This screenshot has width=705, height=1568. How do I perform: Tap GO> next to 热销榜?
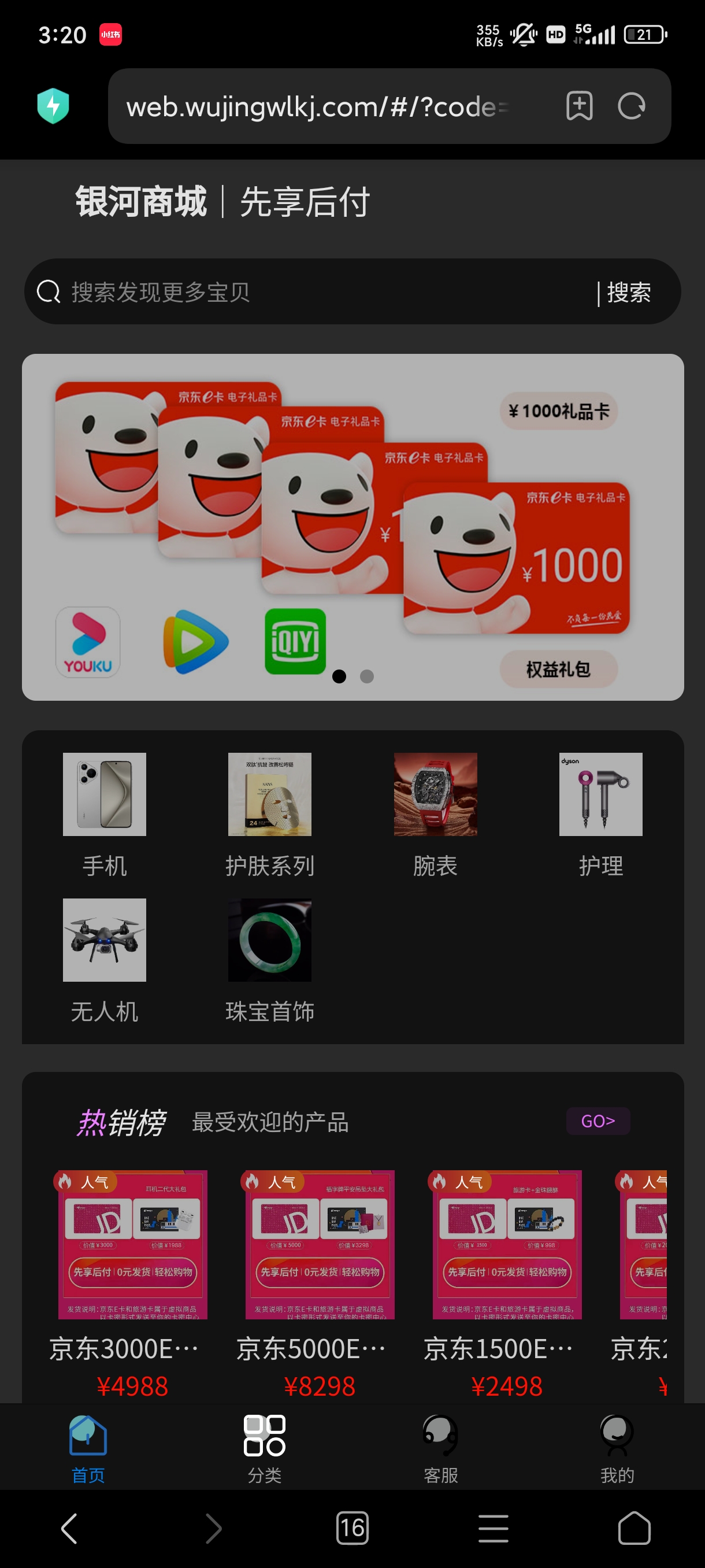[598, 1121]
